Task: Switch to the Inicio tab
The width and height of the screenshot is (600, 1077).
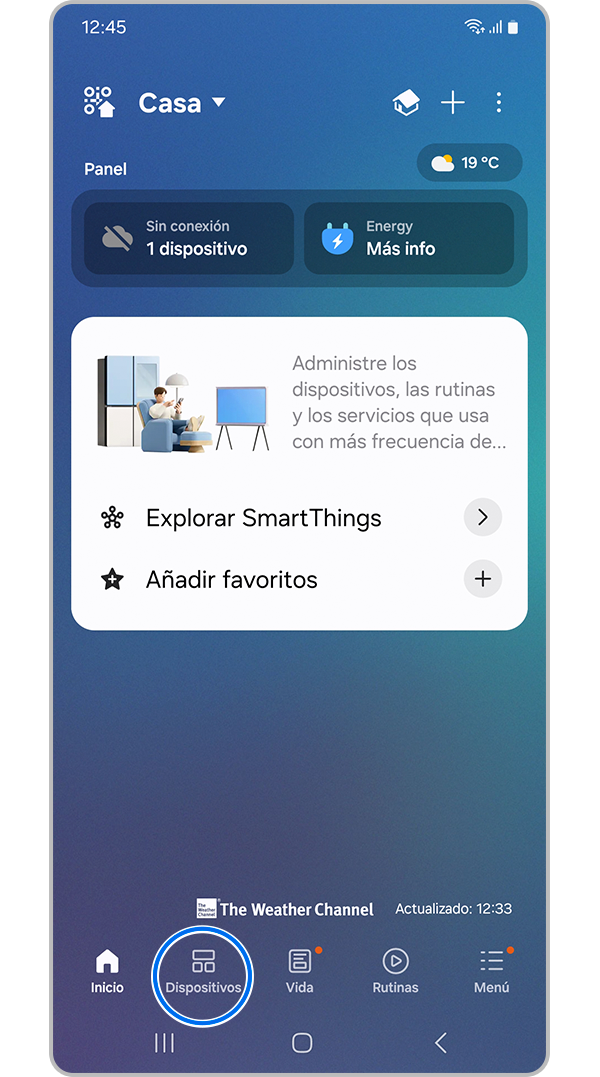Action: click(x=107, y=971)
